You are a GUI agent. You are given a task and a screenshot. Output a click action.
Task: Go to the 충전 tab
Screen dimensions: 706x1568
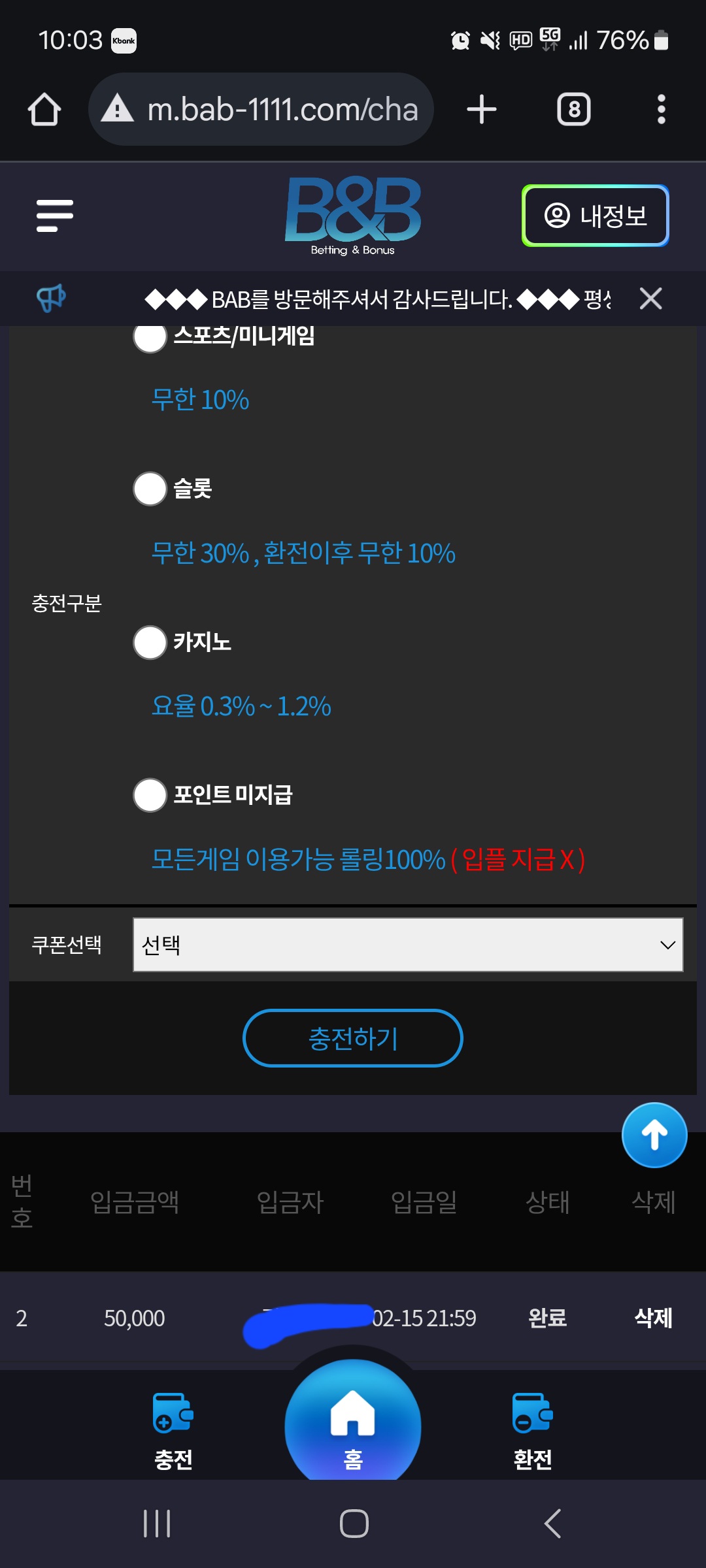173,1431
